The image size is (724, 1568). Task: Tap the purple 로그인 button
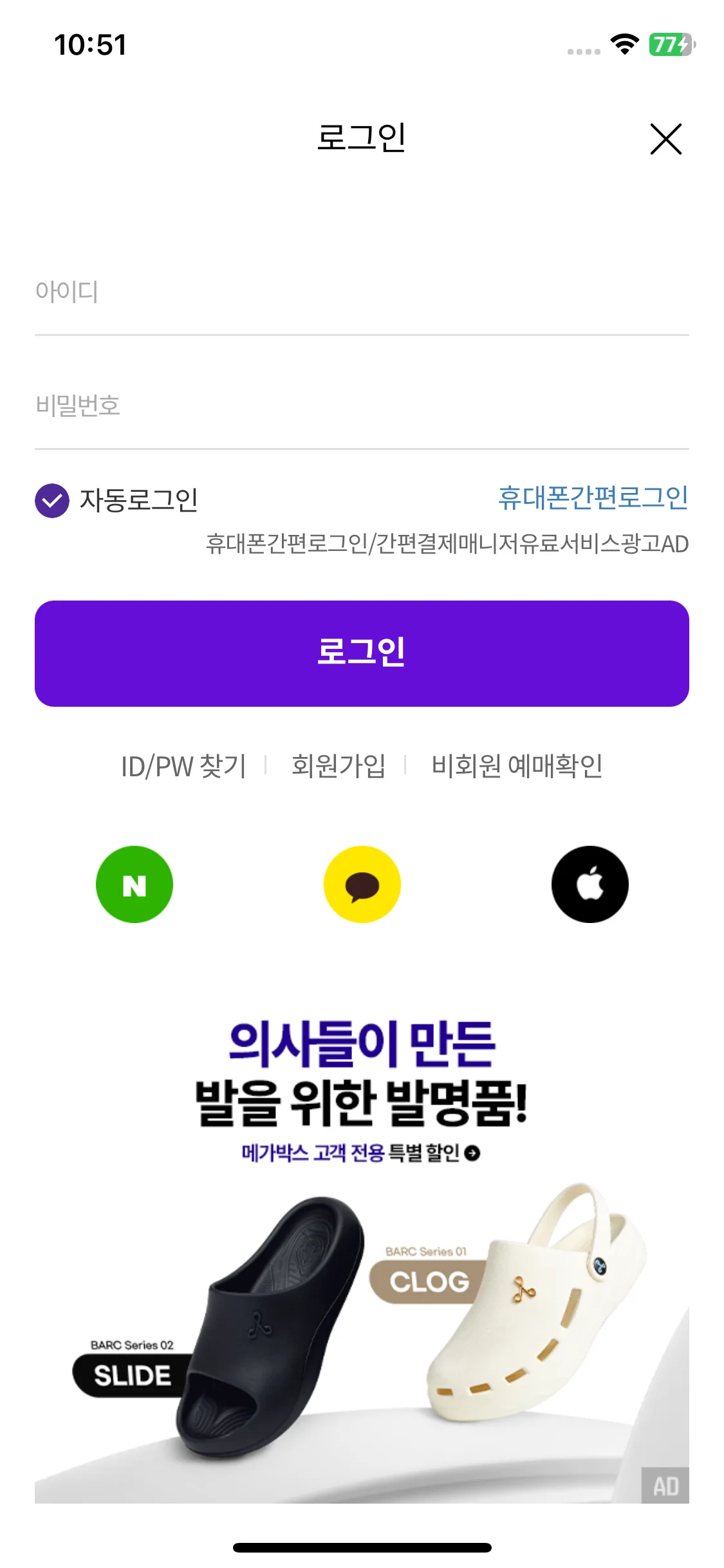pyautogui.click(x=362, y=653)
